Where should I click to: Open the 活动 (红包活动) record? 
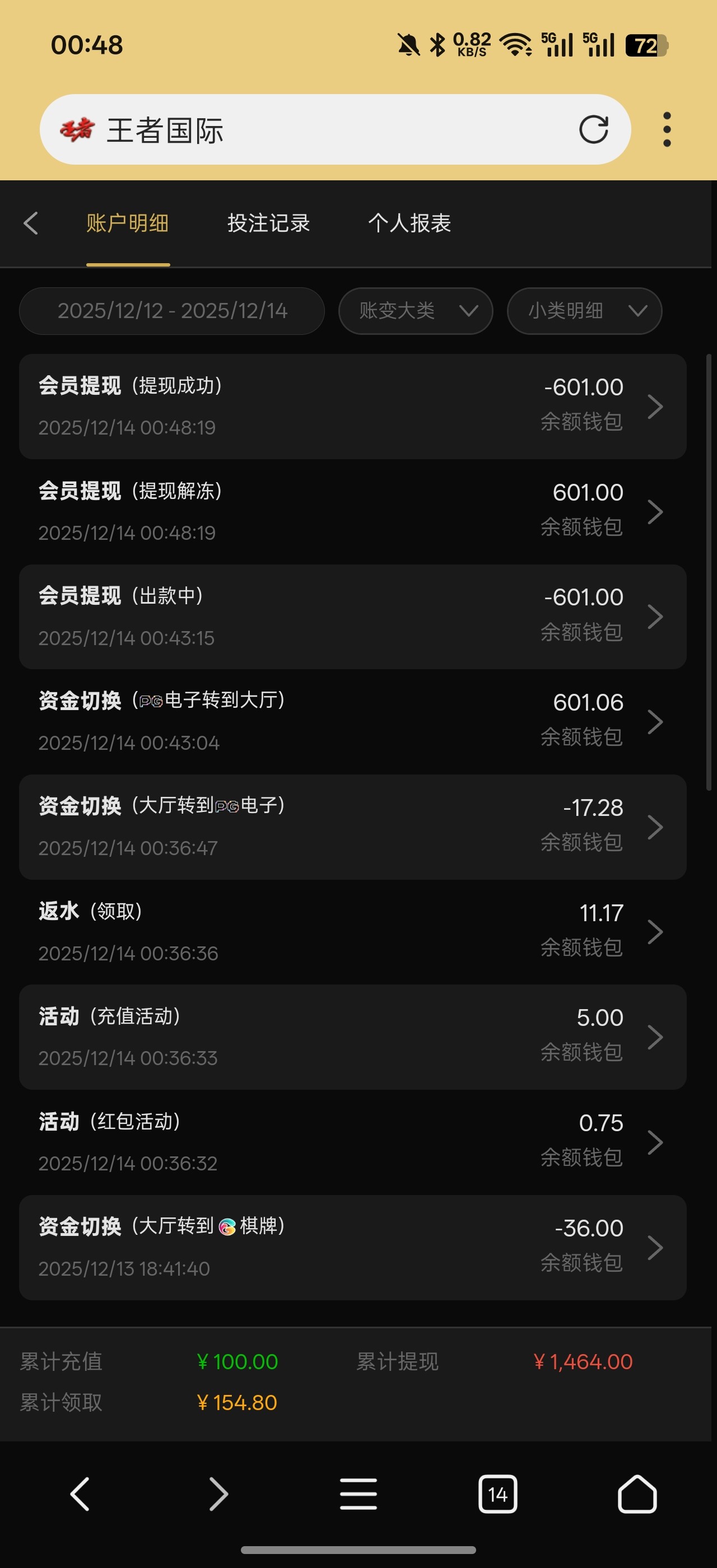click(352, 1142)
